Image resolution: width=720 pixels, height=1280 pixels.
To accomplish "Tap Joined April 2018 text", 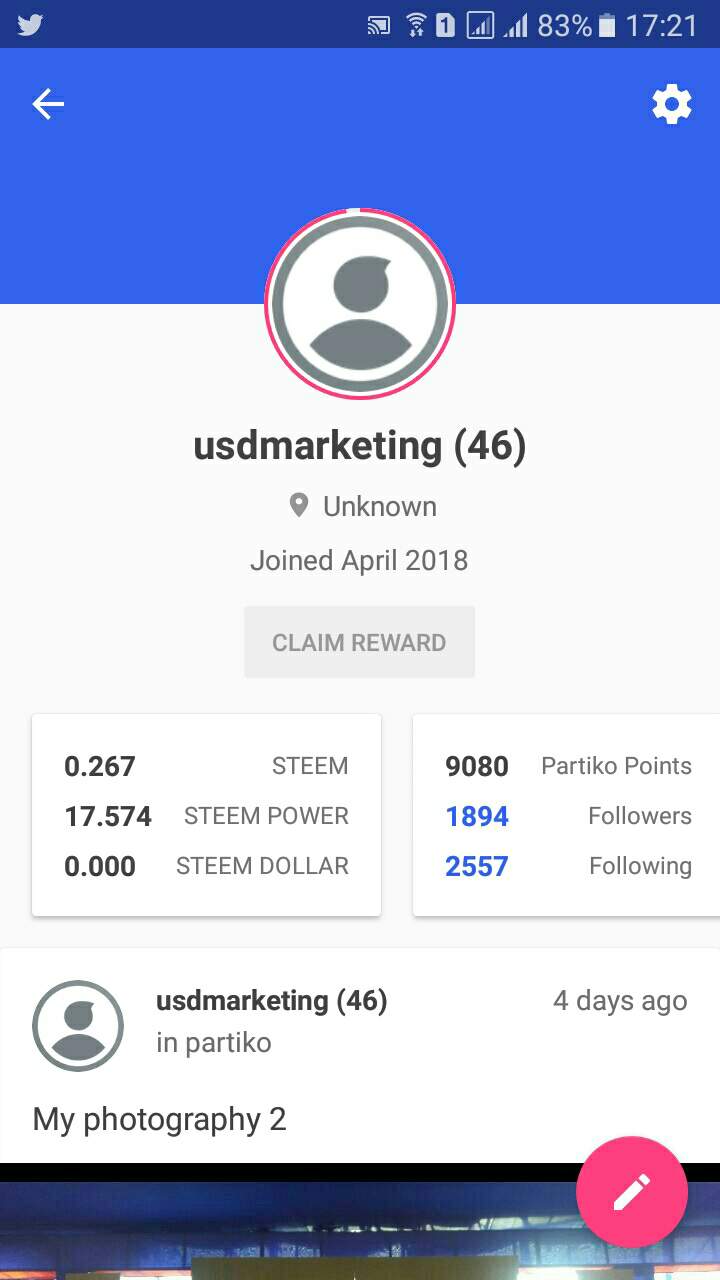I will (359, 560).
